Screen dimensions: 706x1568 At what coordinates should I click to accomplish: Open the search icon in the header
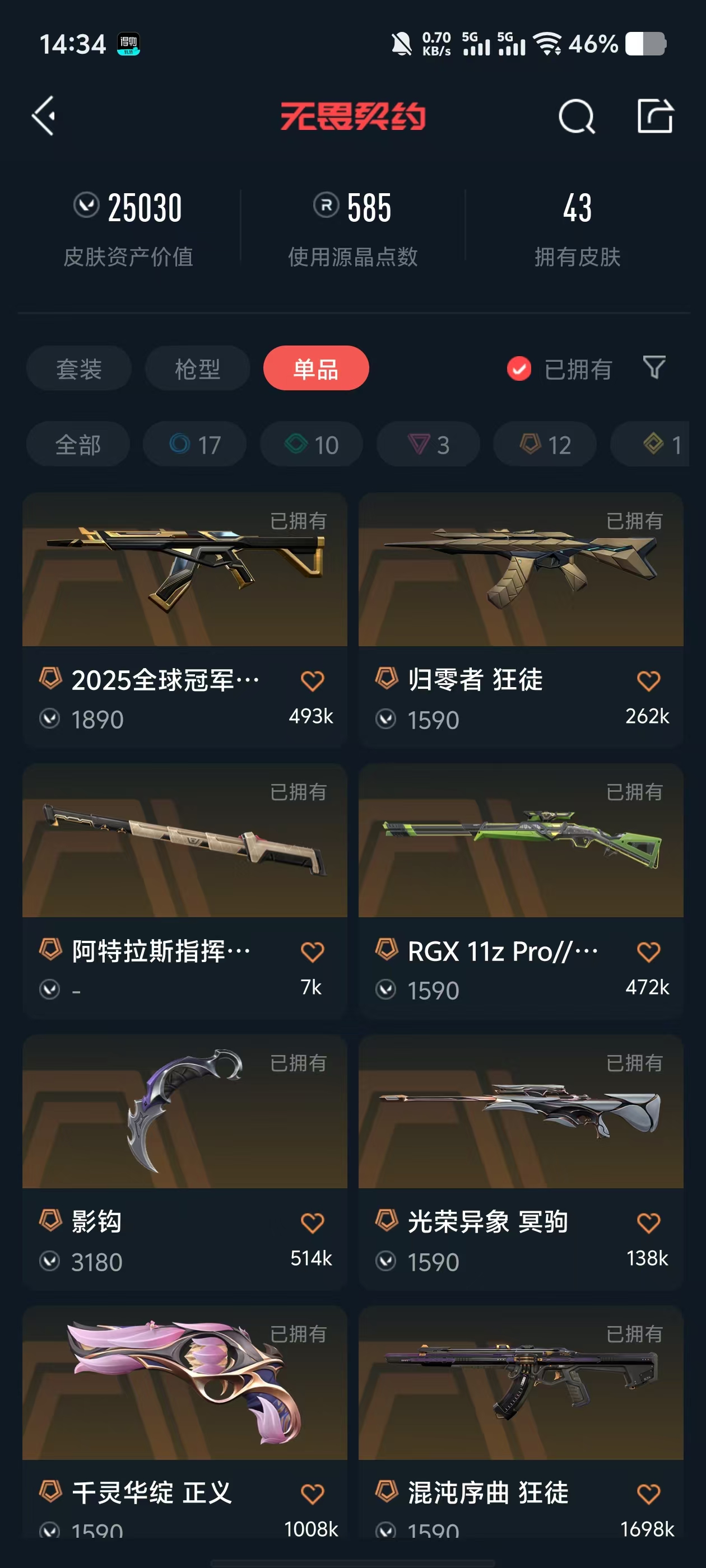click(x=575, y=116)
